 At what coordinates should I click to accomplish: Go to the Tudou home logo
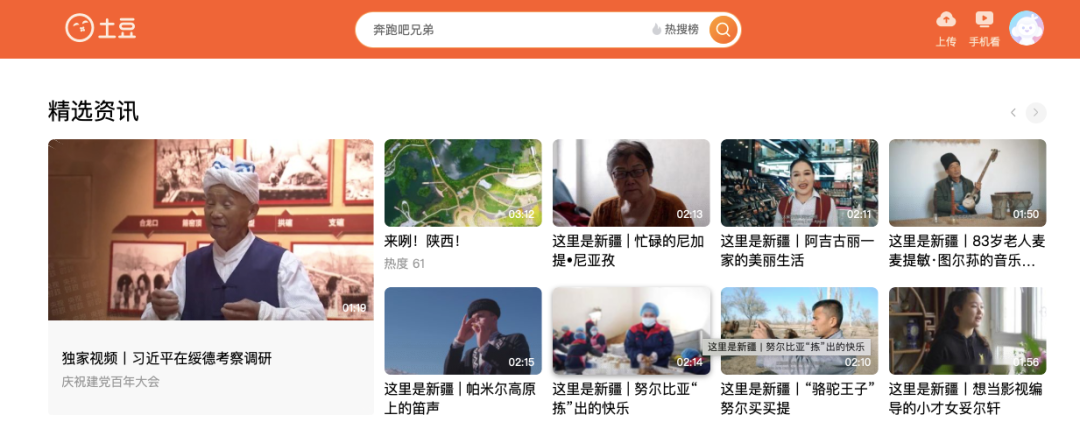click(101, 28)
